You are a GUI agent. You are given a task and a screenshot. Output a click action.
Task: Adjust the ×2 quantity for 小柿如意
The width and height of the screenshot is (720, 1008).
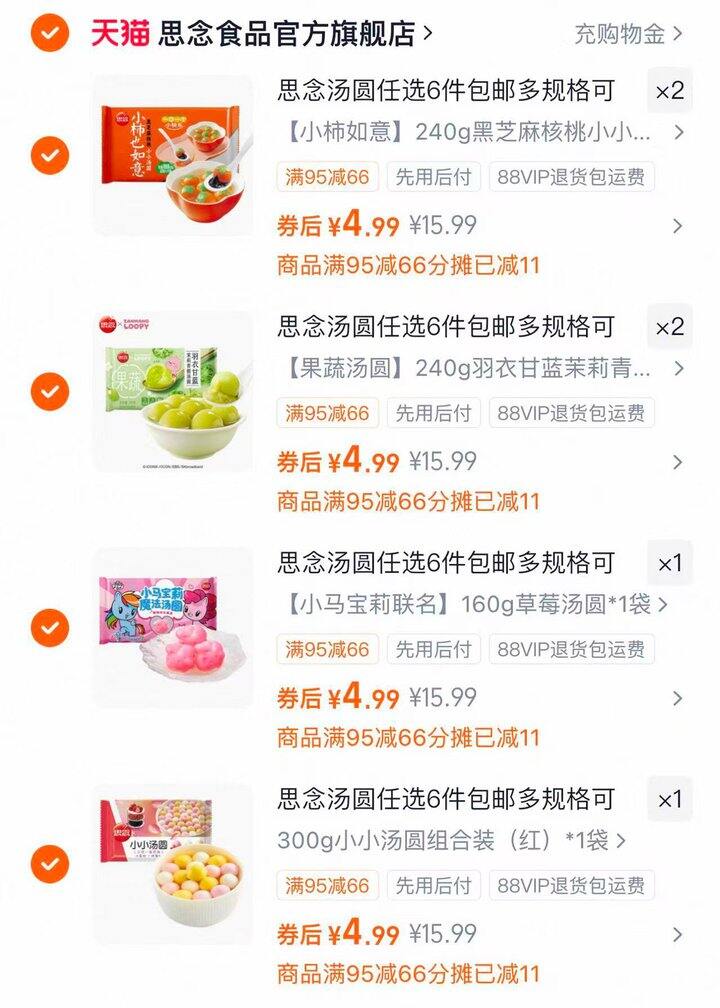[x=669, y=91]
